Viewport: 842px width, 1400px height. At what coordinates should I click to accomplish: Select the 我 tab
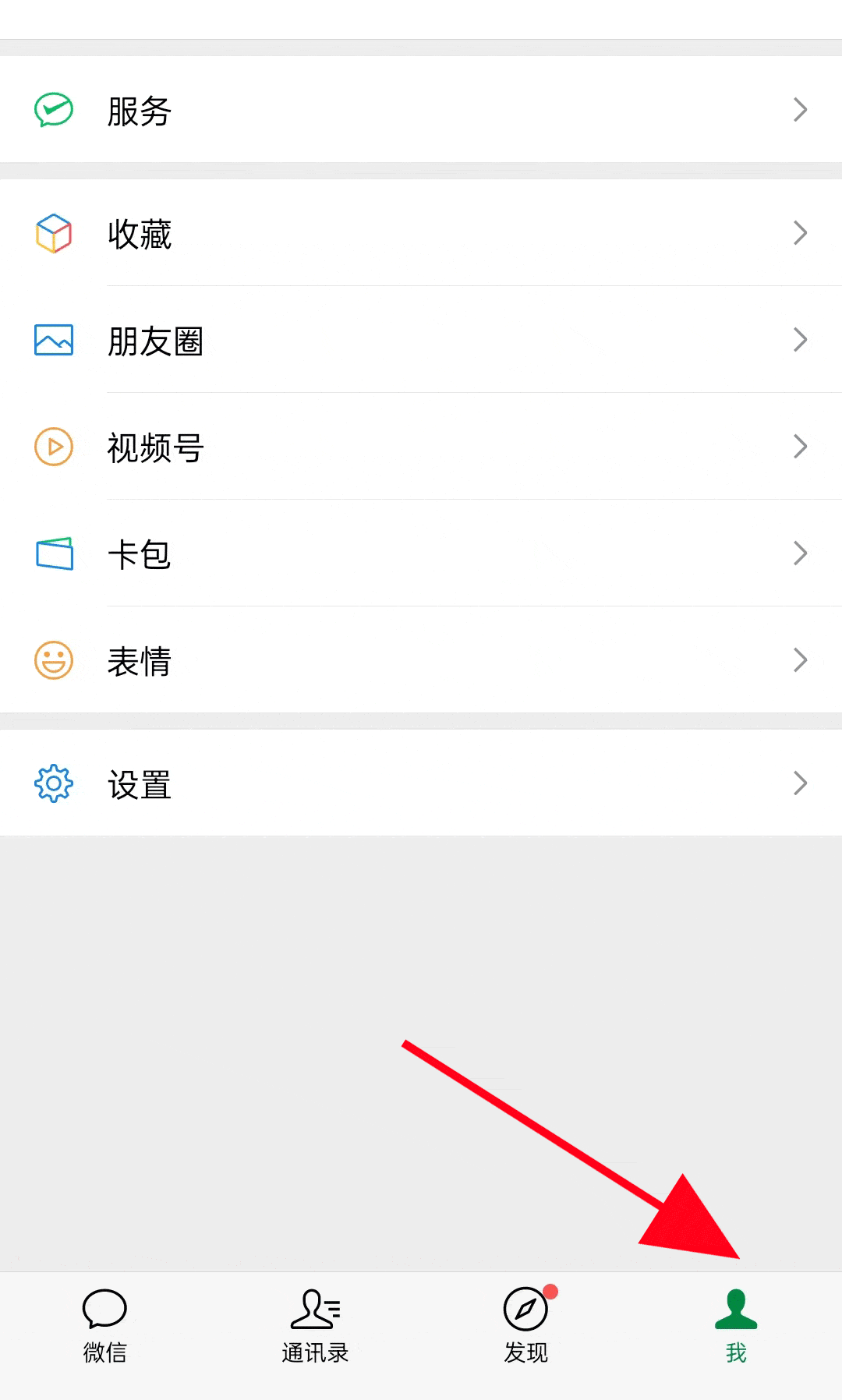pos(737,1325)
